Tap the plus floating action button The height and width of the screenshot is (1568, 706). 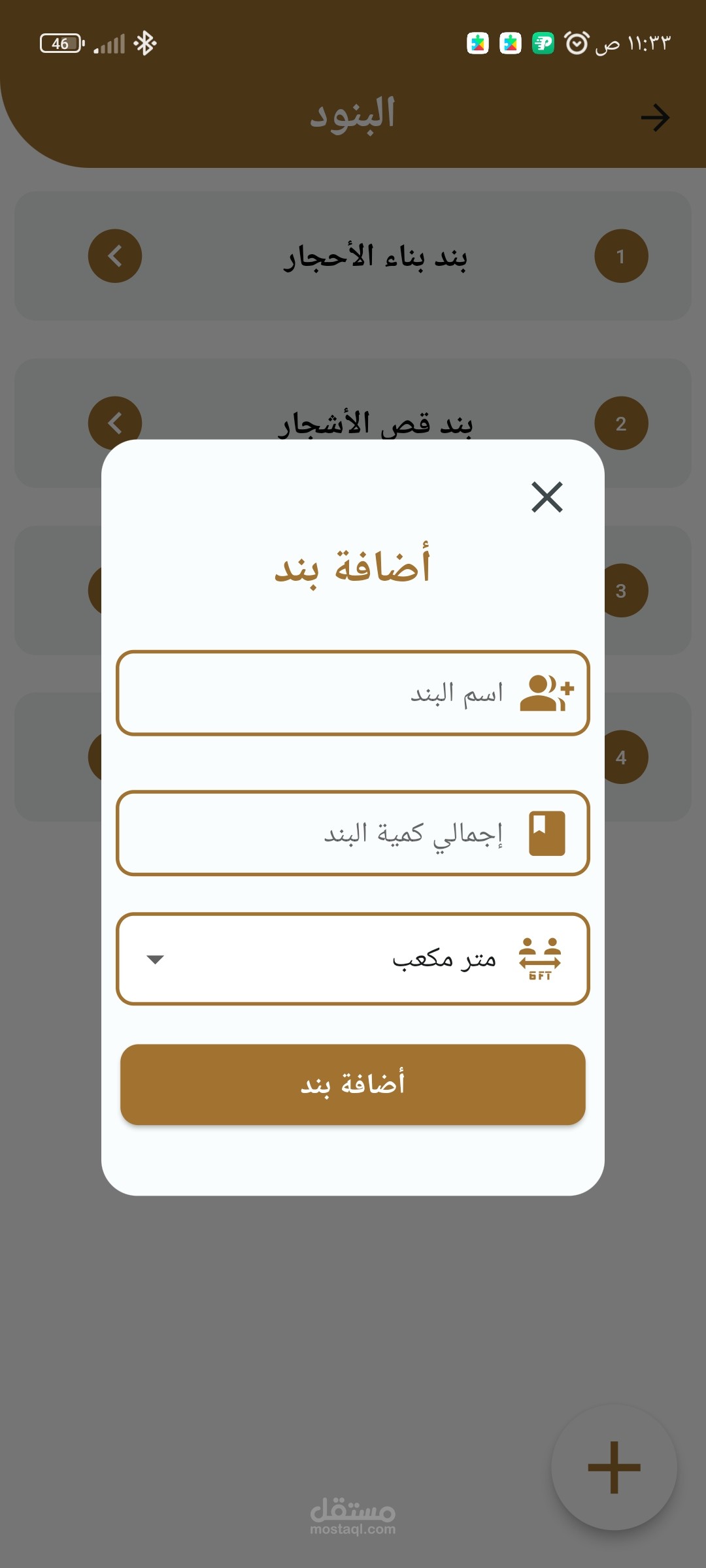click(x=614, y=1467)
